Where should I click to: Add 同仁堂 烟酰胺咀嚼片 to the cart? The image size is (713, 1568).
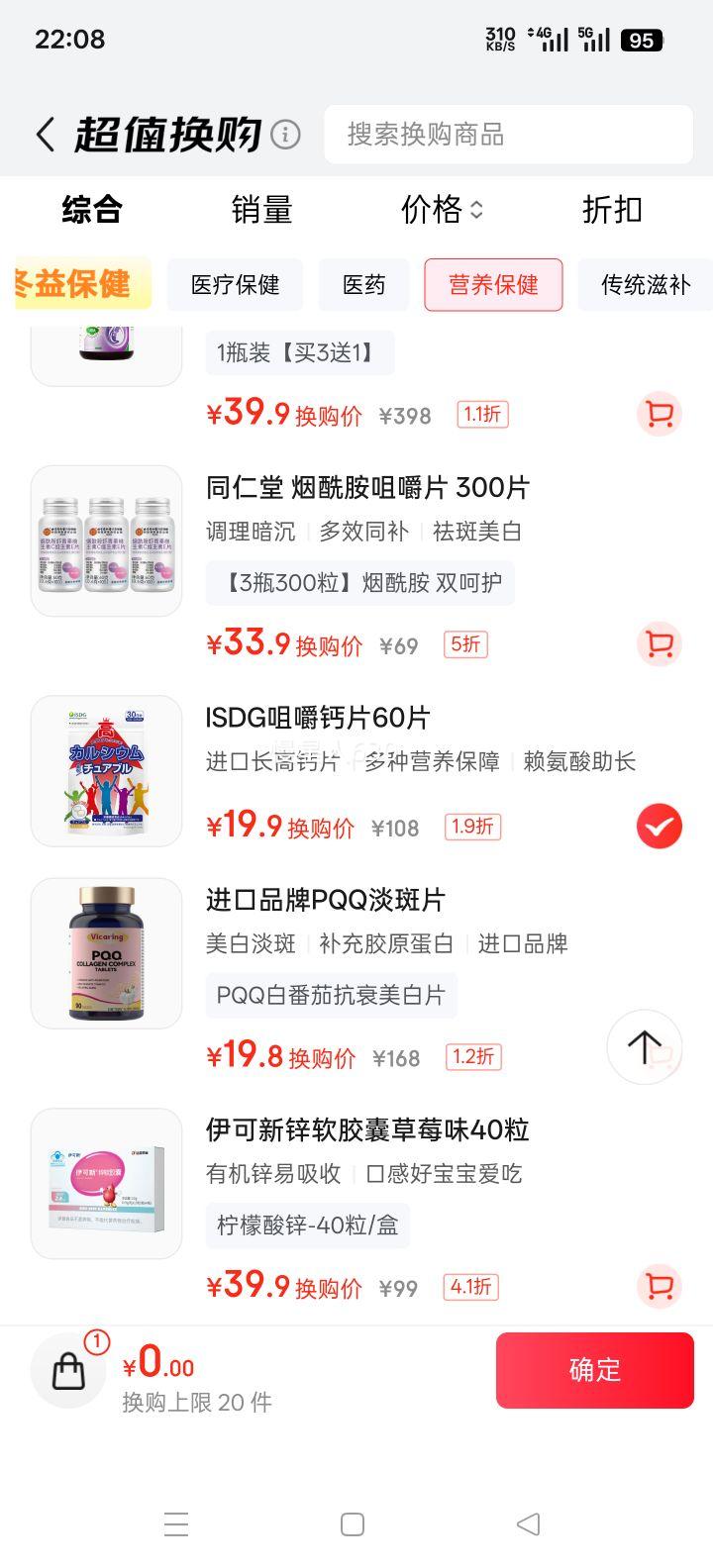[x=659, y=644]
